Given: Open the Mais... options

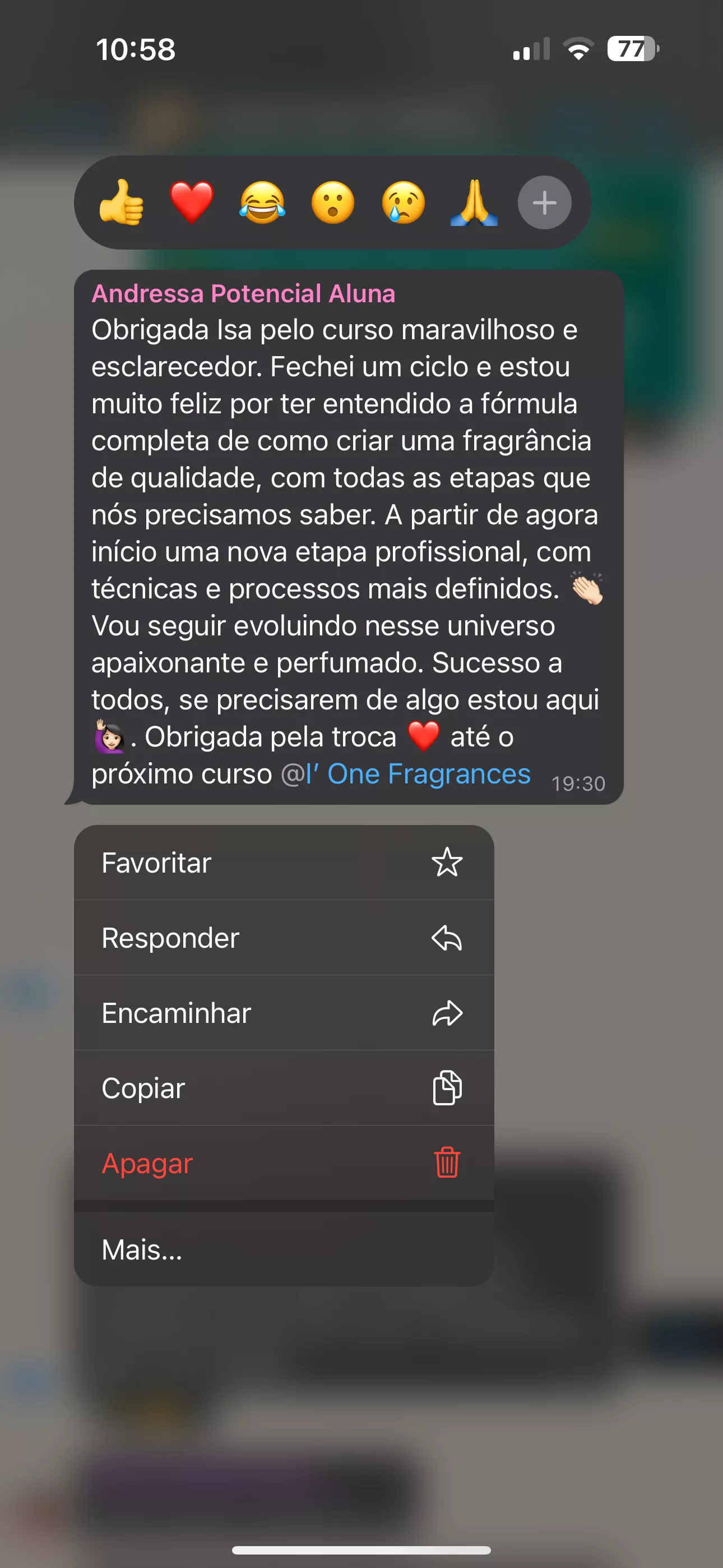Looking at the screenshot, I should click(x=284, y=1249).
